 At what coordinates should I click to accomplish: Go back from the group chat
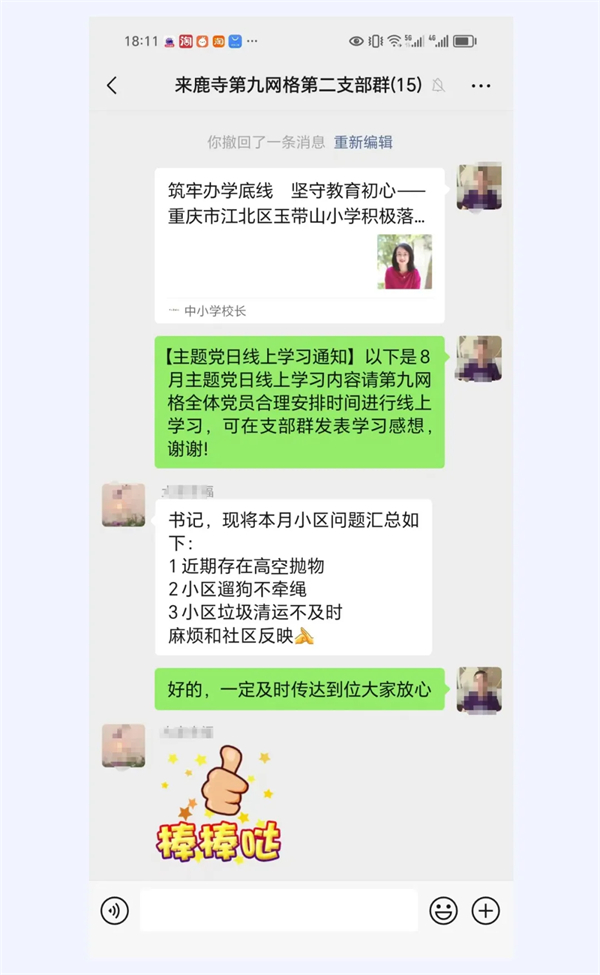click(x=112, y=86)
